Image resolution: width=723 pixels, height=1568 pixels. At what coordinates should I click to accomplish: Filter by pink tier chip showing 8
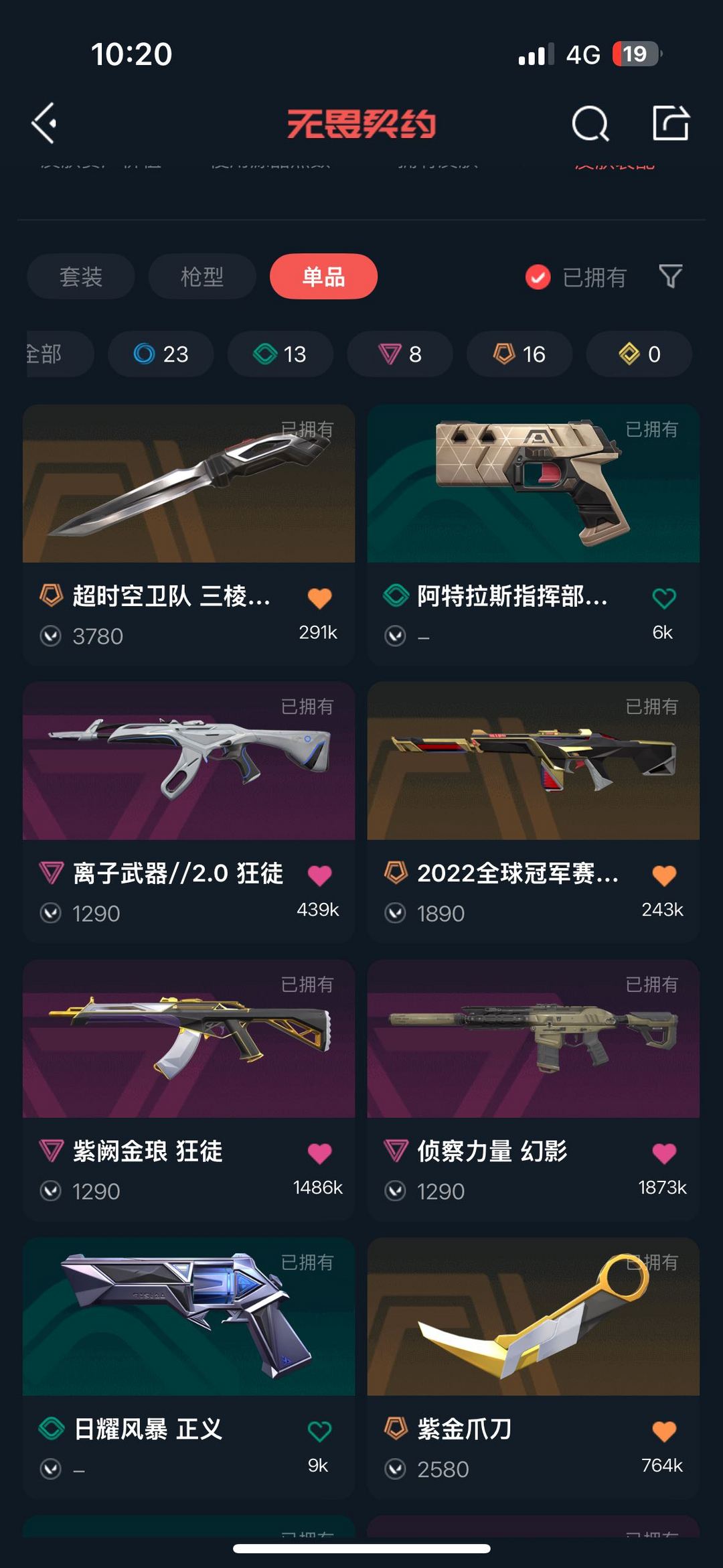tap(400, 354)
